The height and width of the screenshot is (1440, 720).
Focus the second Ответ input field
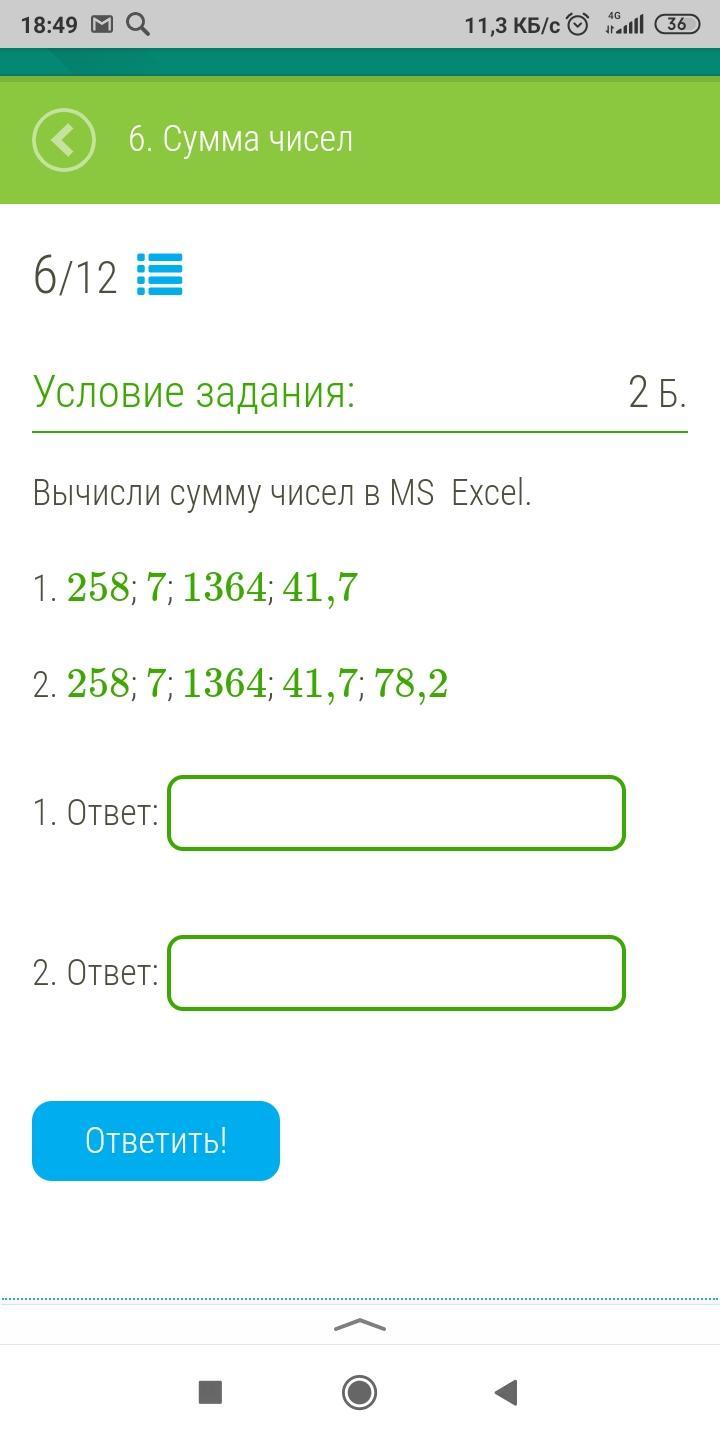point(396,973)
